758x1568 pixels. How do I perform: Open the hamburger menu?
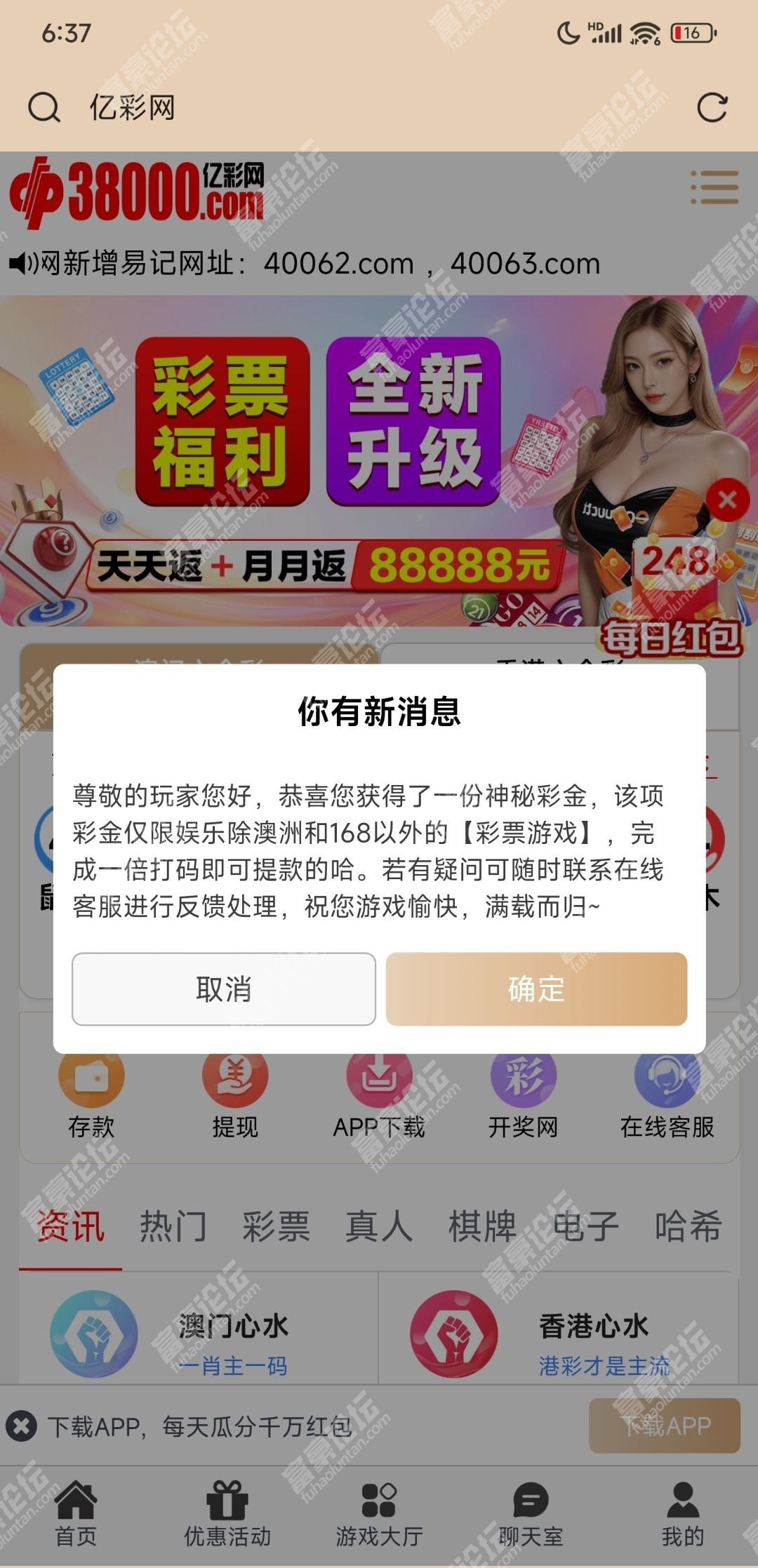714,187
